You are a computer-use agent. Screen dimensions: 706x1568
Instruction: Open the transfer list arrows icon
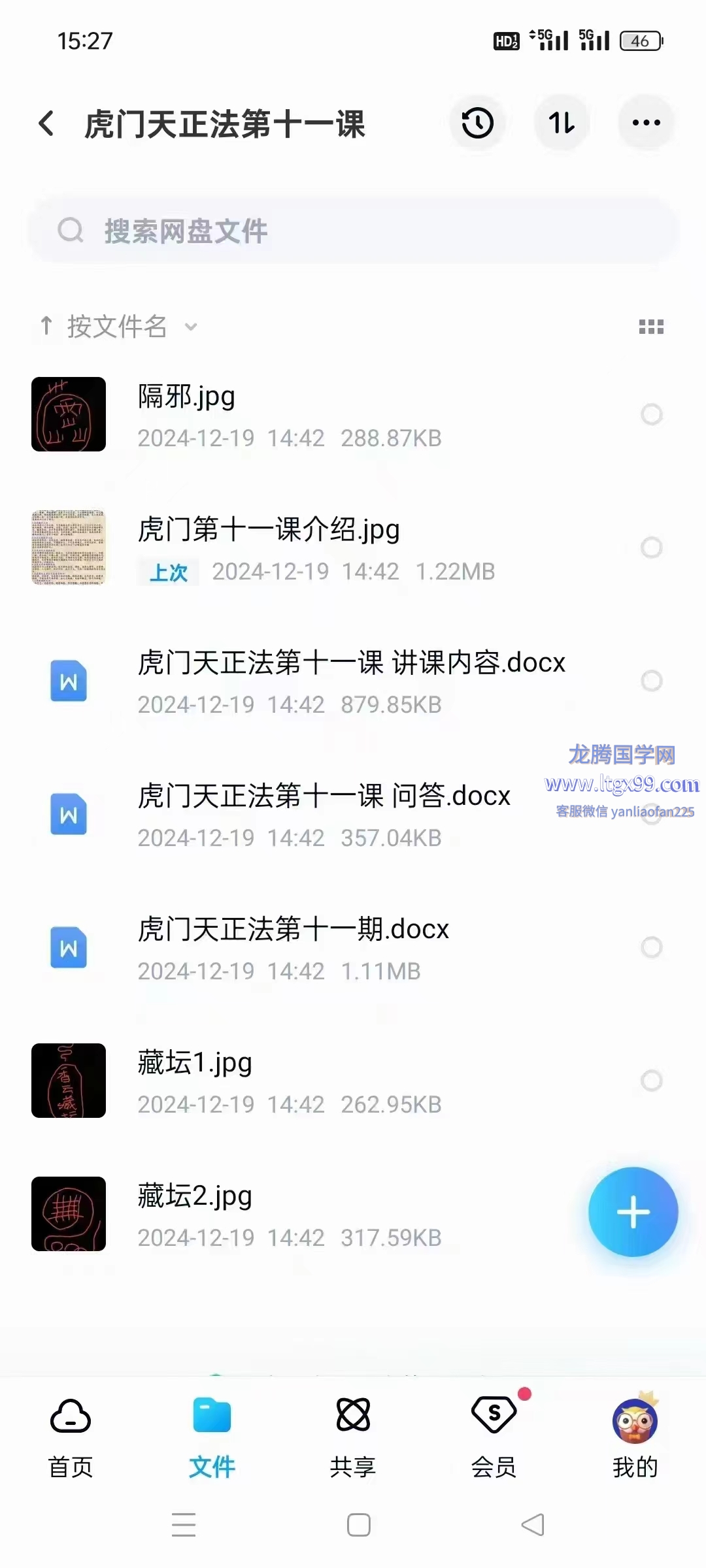(x=562, y=123)
